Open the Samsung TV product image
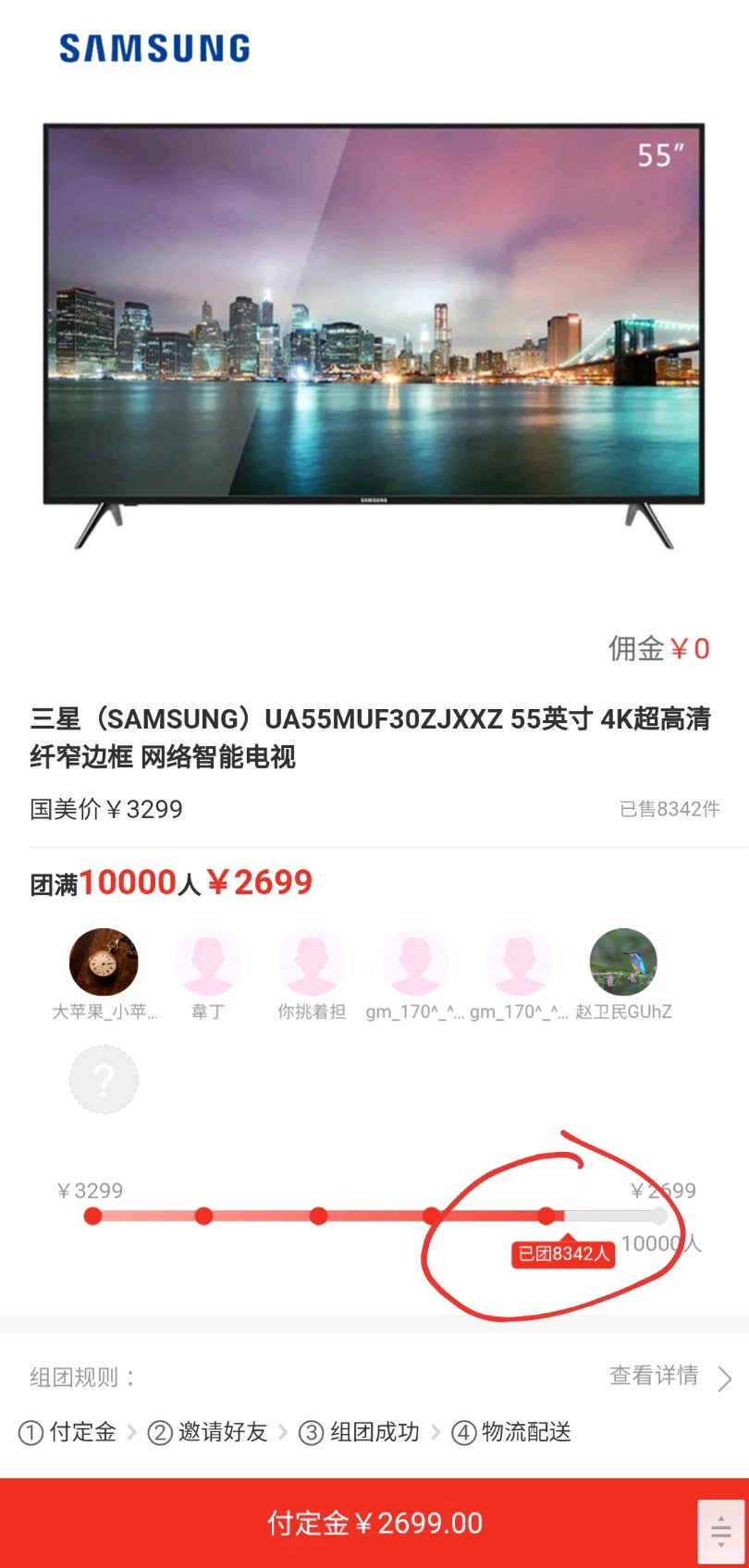This screenshot has width=749, height=1568. [374, 336]
